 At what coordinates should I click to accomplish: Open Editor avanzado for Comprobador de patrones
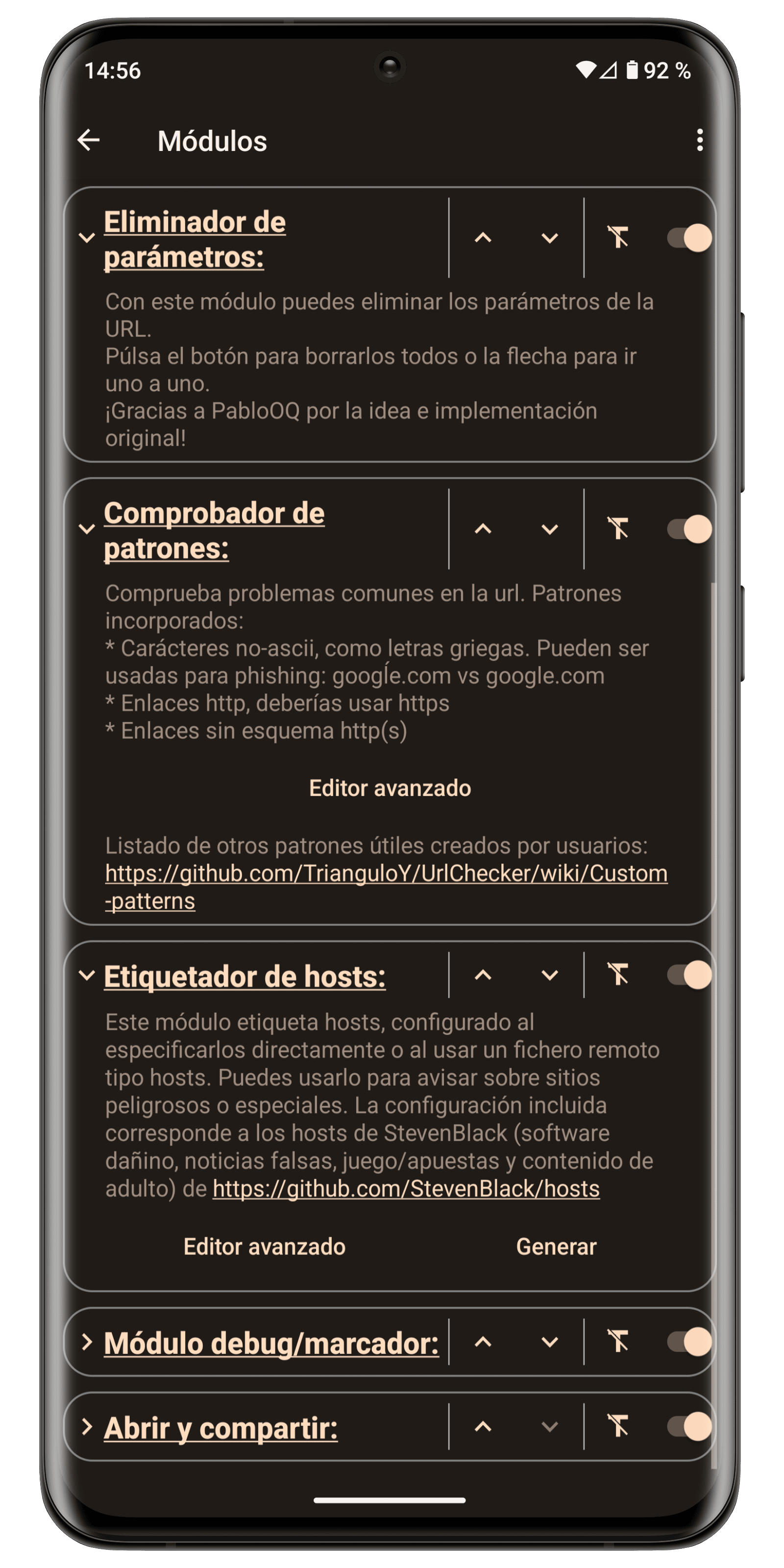(390, 788)
